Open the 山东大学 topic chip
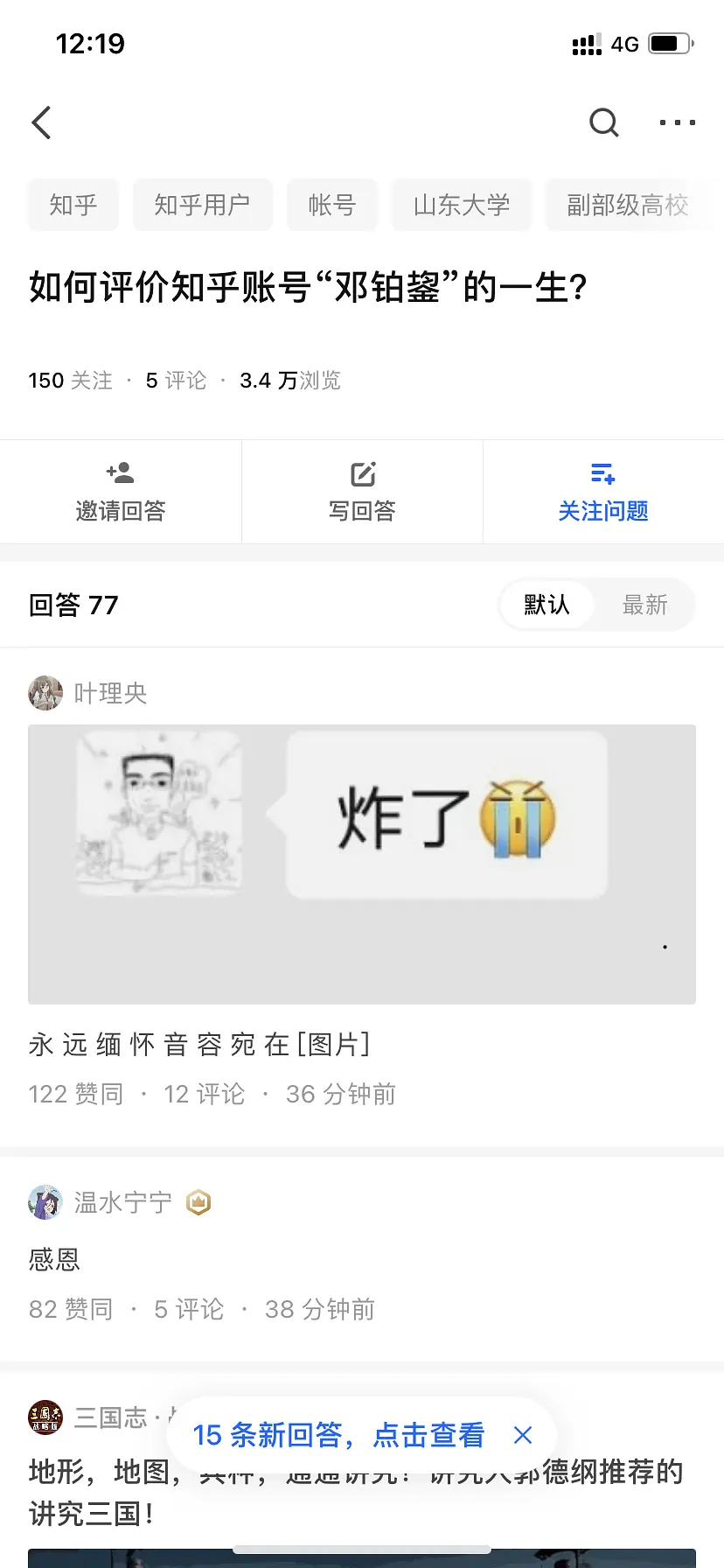Viewport: 724px width, 1568px height. 462,205
